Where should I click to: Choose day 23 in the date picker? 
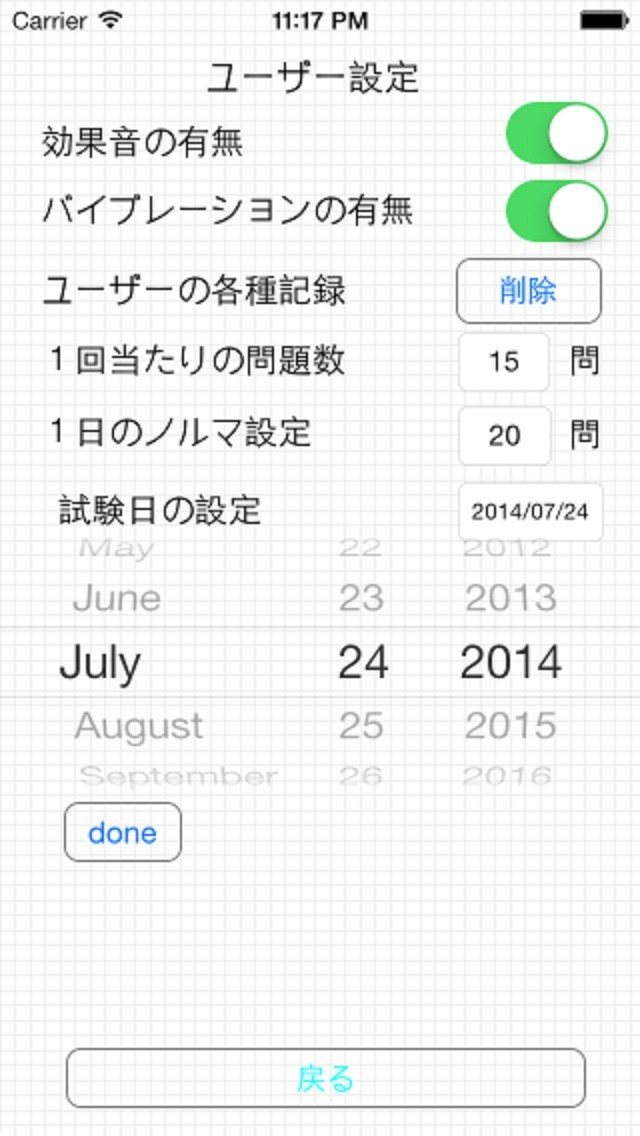[361, 598]
